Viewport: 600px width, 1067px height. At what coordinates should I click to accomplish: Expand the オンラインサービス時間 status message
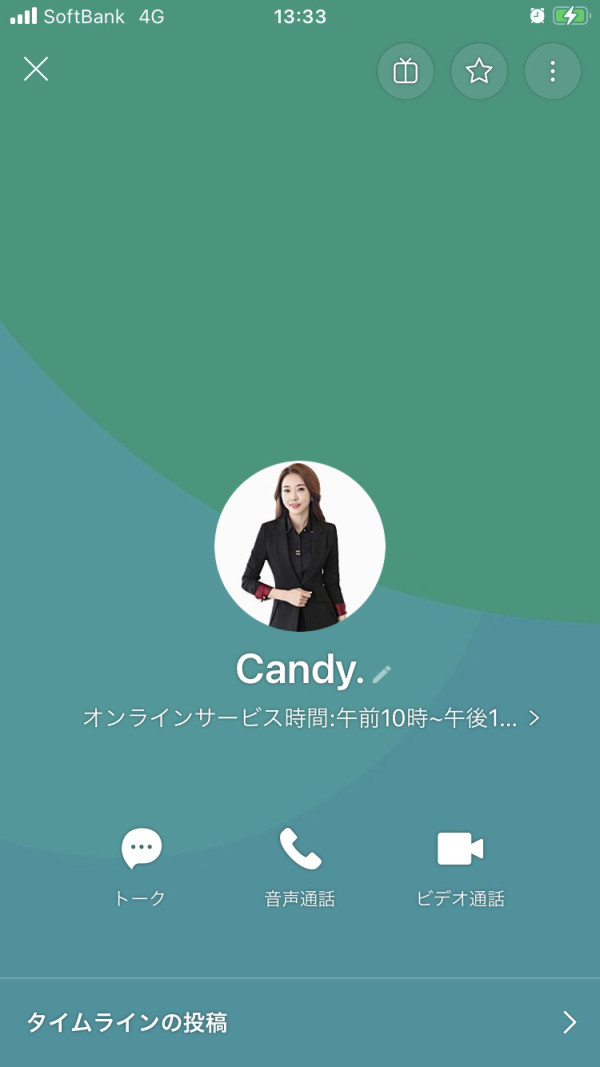pos(311,718)
